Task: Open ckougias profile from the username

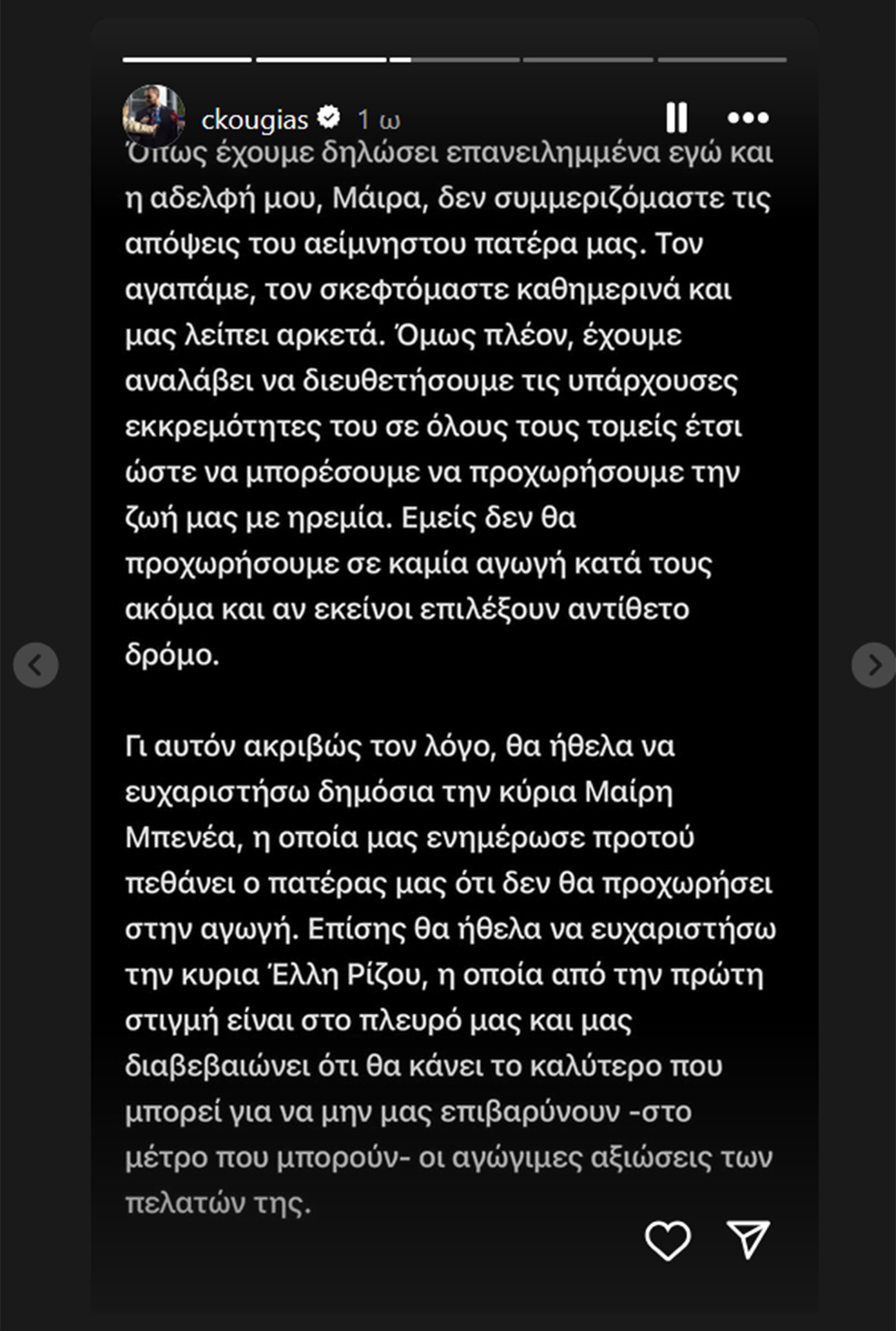Action: 255,120
